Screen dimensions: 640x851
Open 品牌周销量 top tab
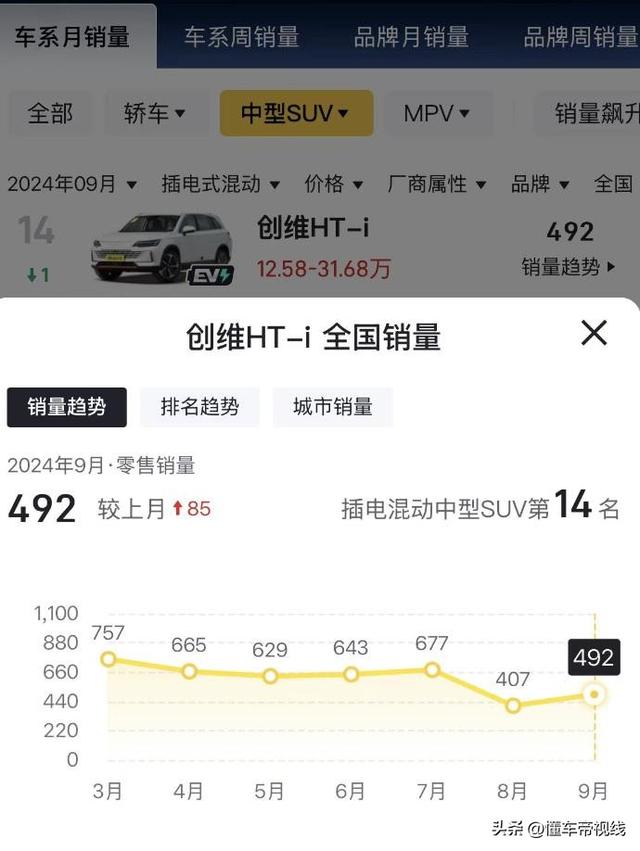coord(580,38)
